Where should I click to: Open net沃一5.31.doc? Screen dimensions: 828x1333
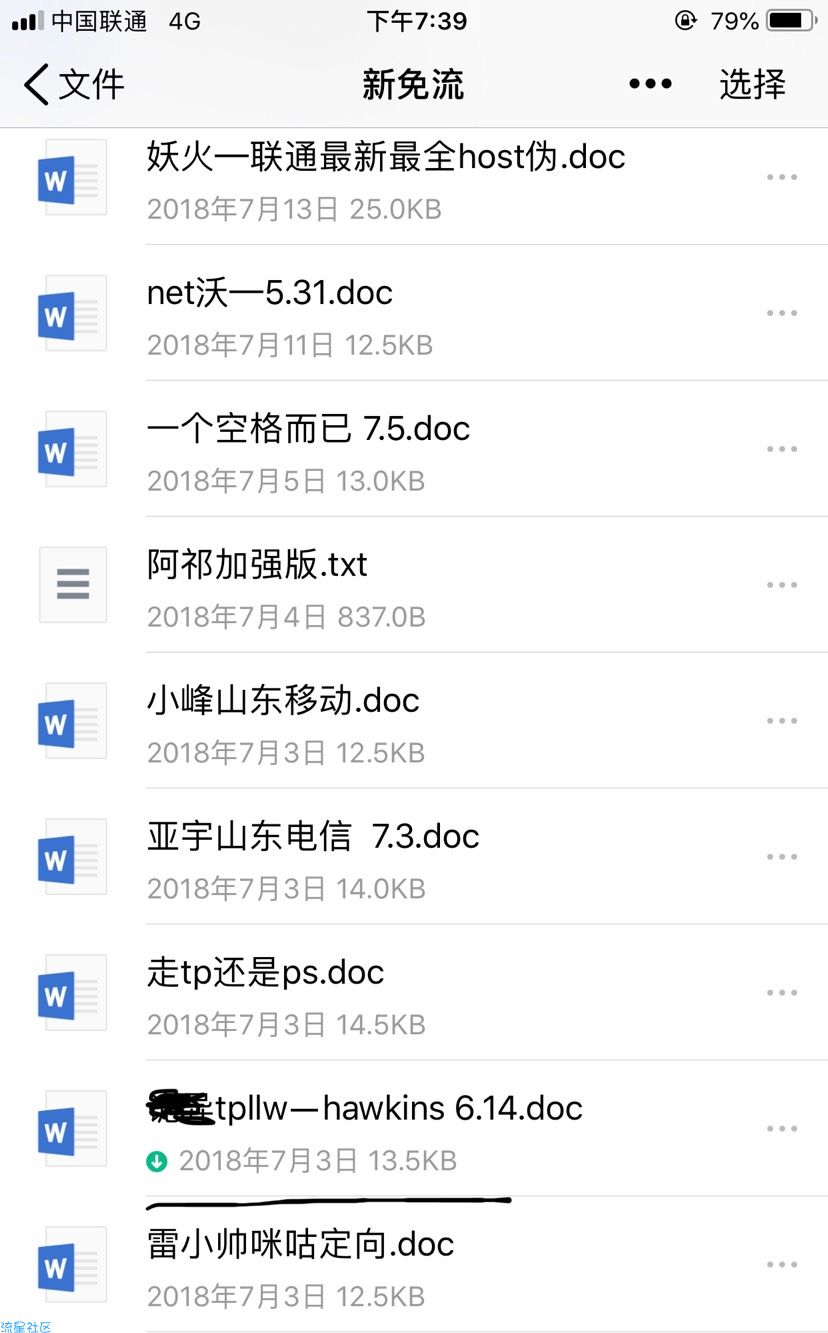pos(414,313)
